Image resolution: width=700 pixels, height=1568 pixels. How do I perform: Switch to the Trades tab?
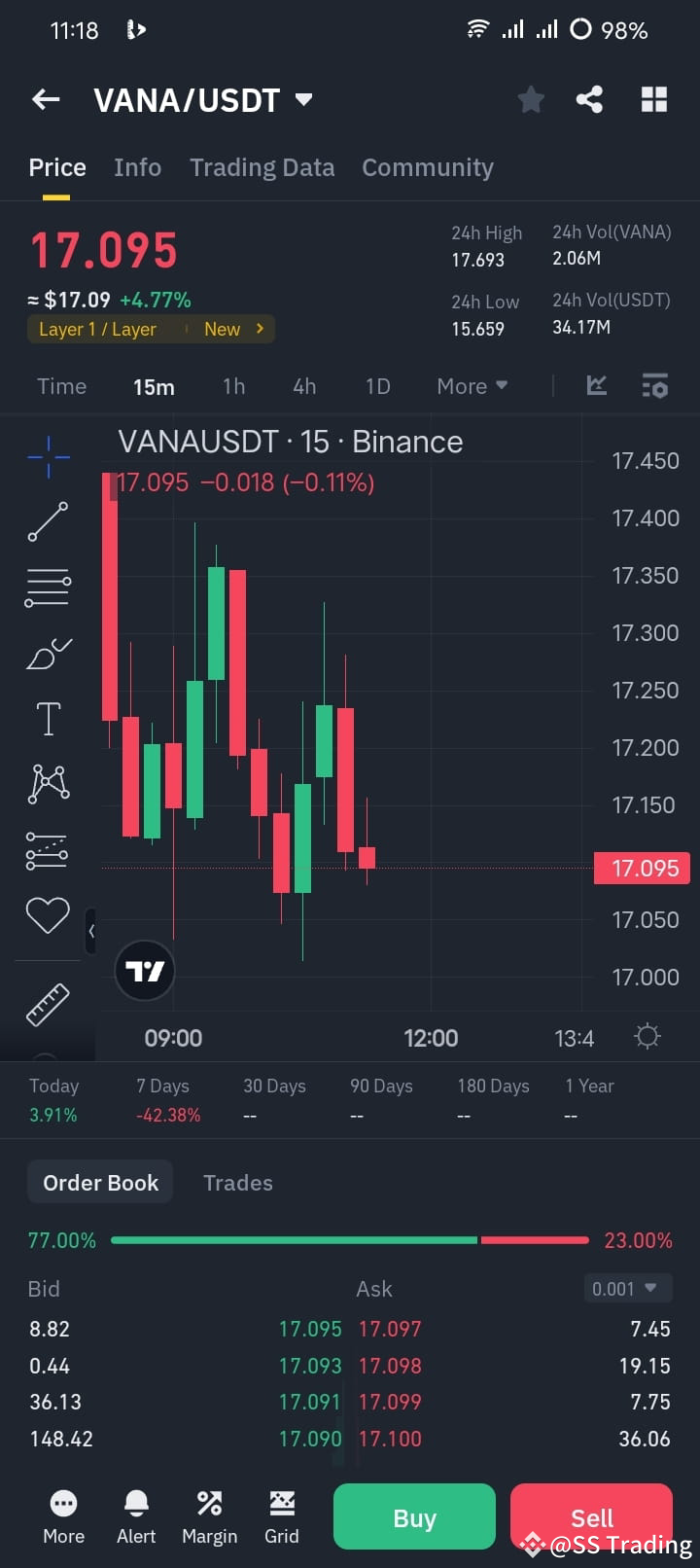tap(237, 1182)
